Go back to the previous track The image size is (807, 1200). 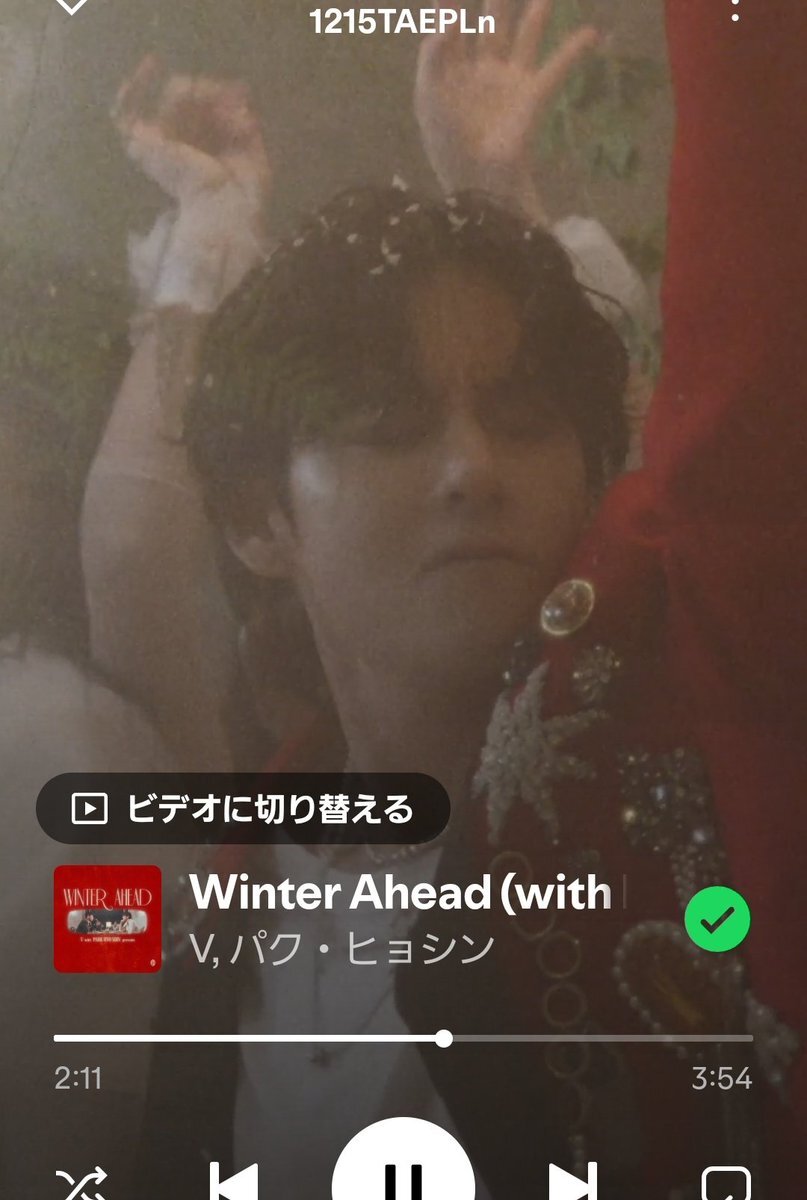coord(232,1182)
